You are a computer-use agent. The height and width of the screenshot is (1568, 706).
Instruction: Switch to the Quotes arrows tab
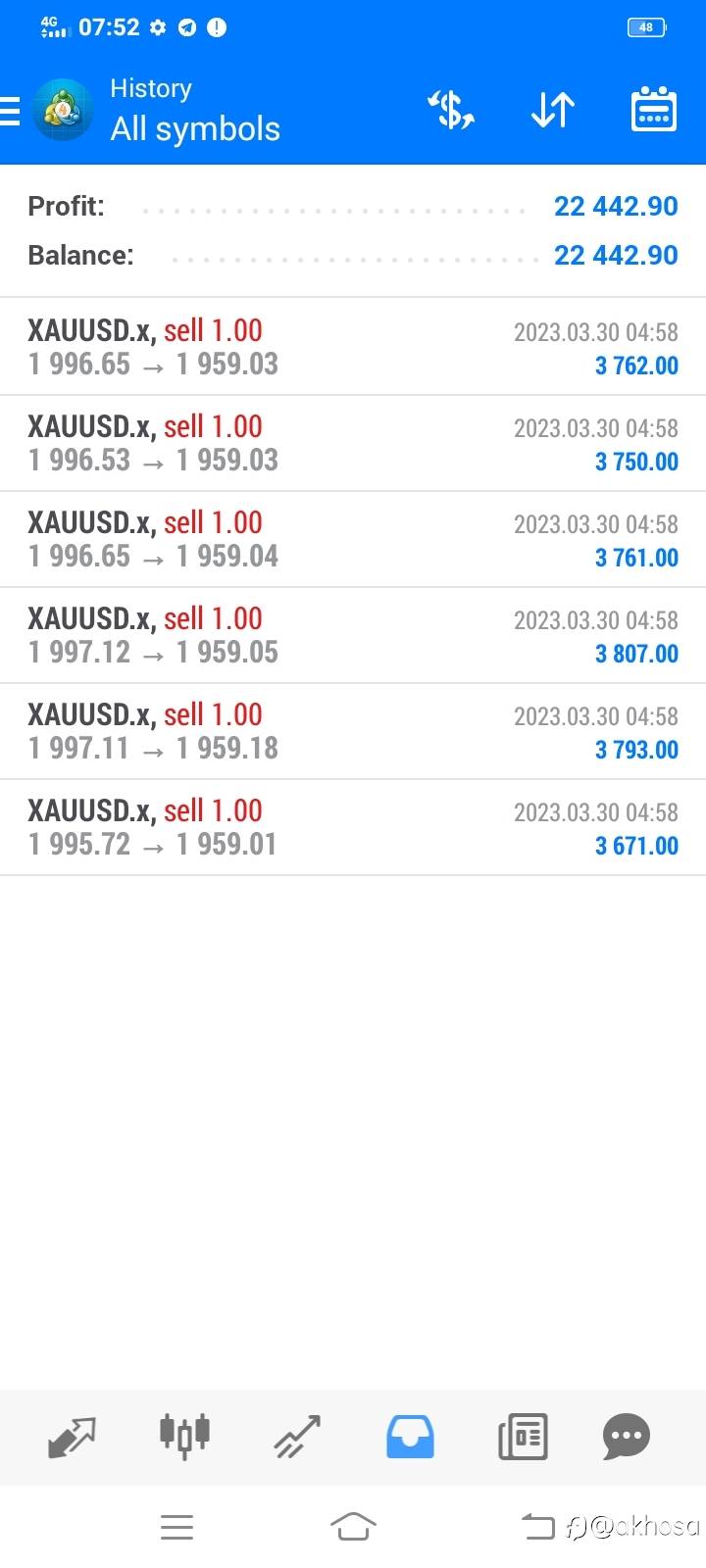[x=72, y=1437]
